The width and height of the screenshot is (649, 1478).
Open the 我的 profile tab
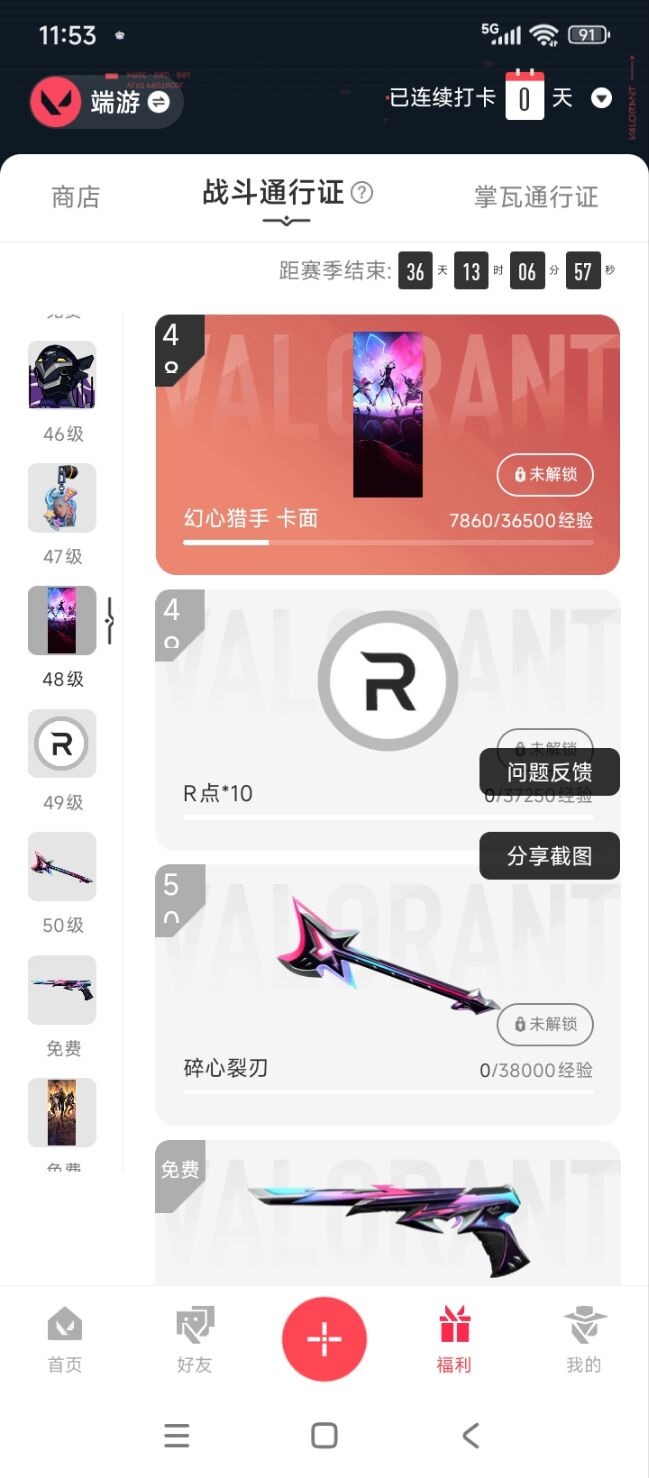click(x=584, y=1340)
